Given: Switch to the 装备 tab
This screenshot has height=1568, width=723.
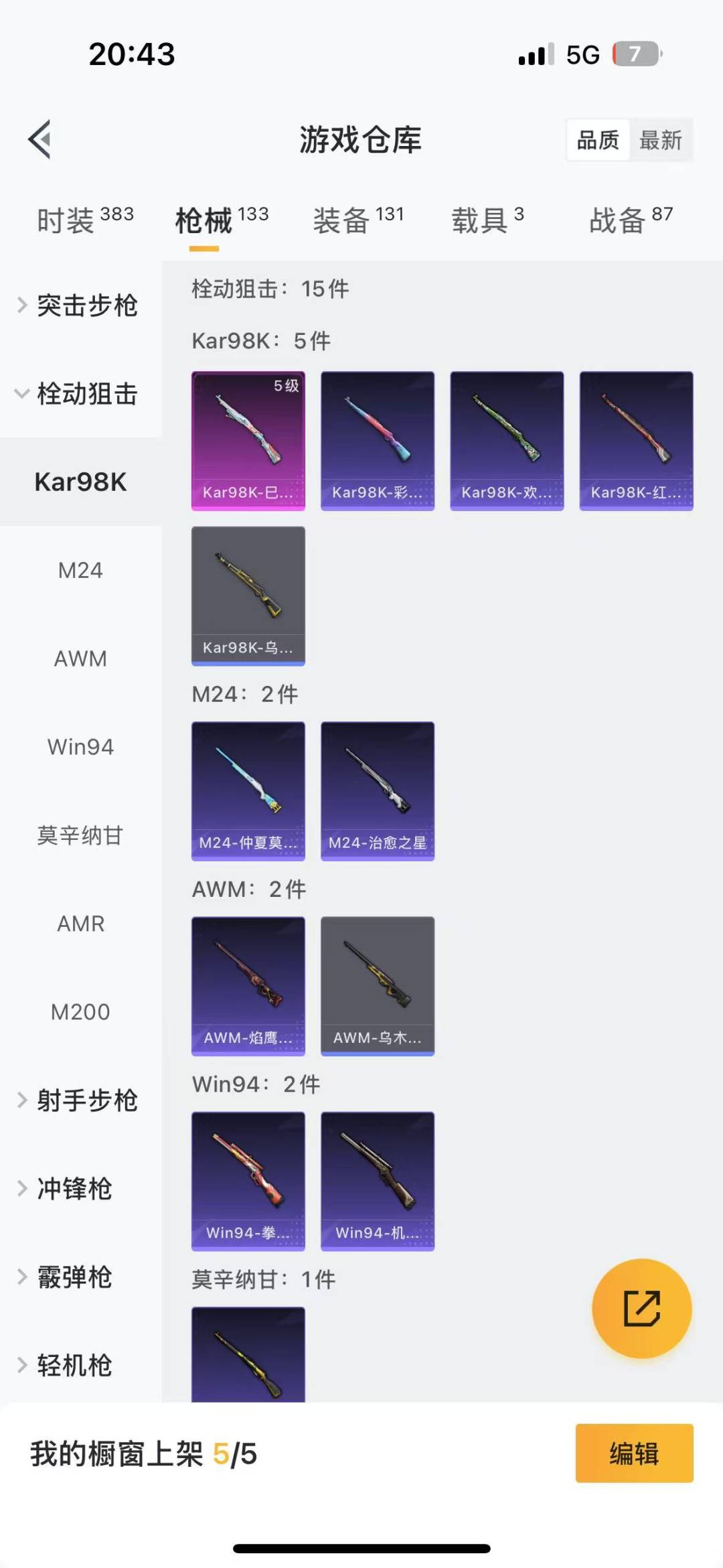Looking at the screenshot, I should (x=357, y=220).
